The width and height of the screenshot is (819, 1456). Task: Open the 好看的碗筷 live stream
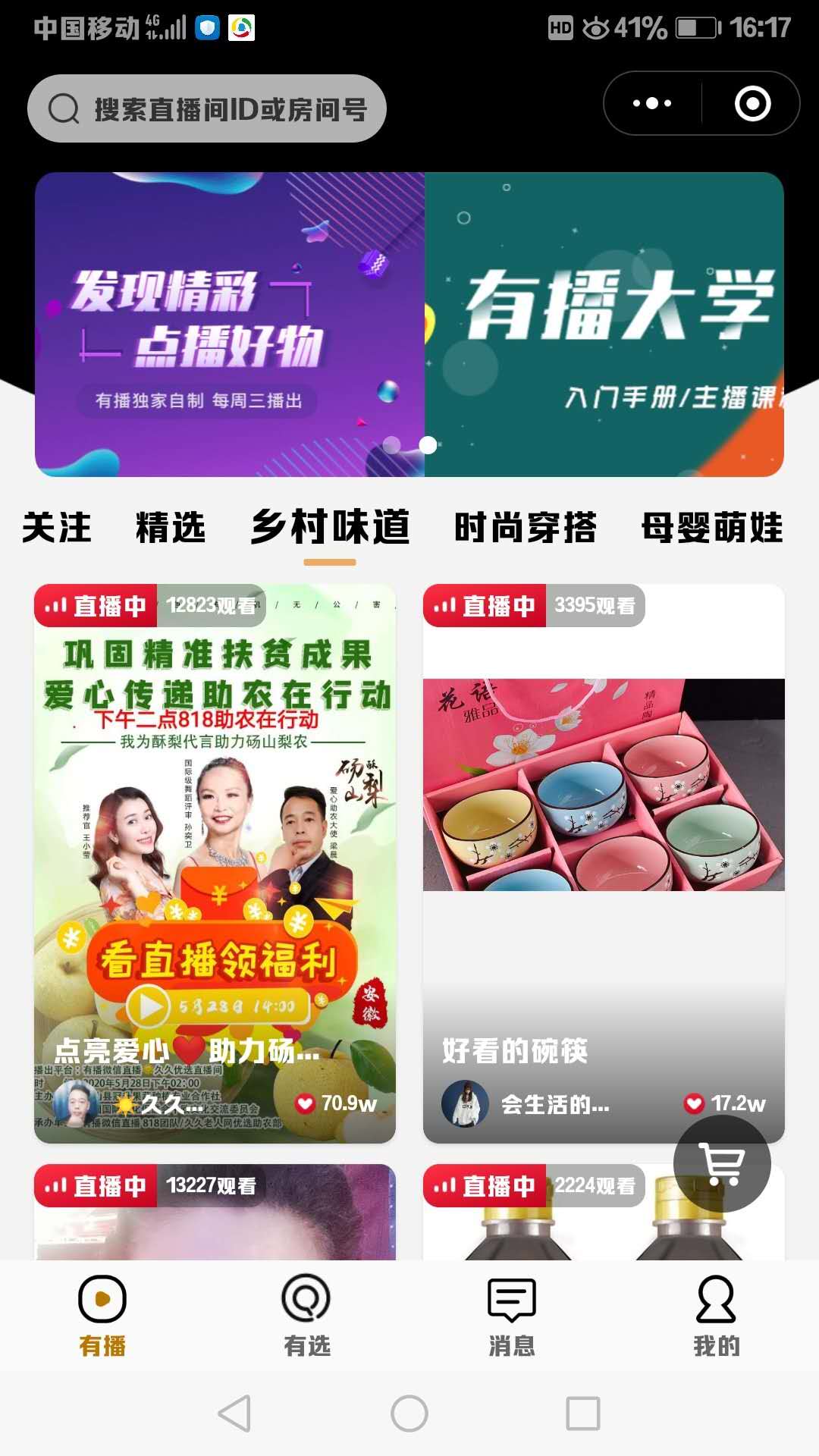[x=604, y=863]
